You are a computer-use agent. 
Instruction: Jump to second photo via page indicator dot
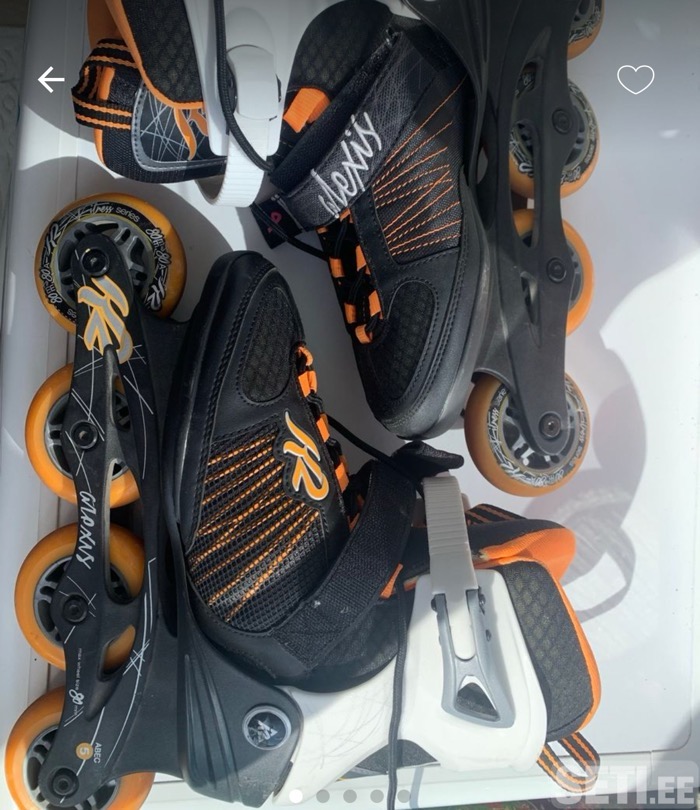(x=323, y=796)
